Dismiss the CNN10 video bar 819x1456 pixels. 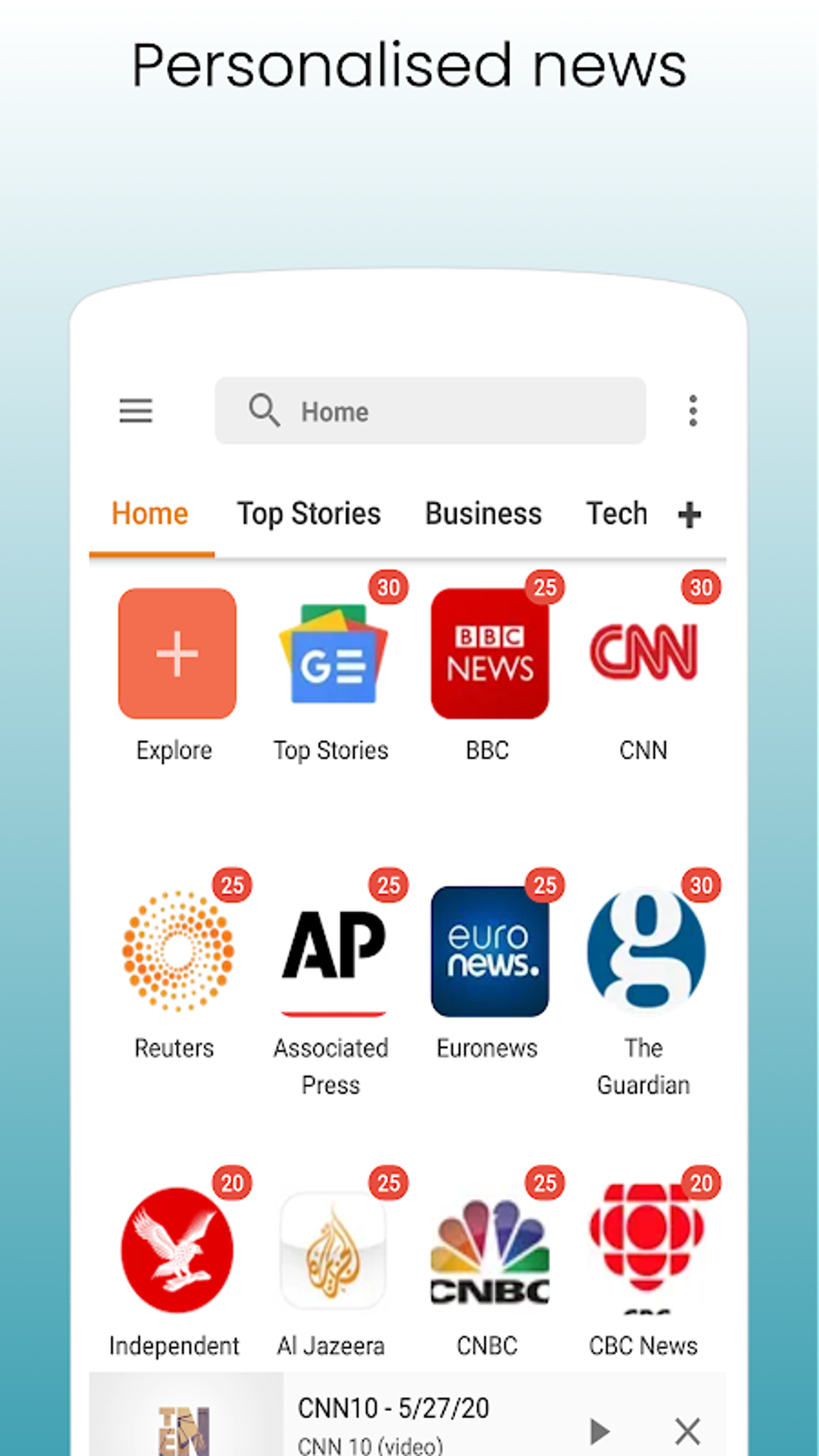coord(687,1431)
